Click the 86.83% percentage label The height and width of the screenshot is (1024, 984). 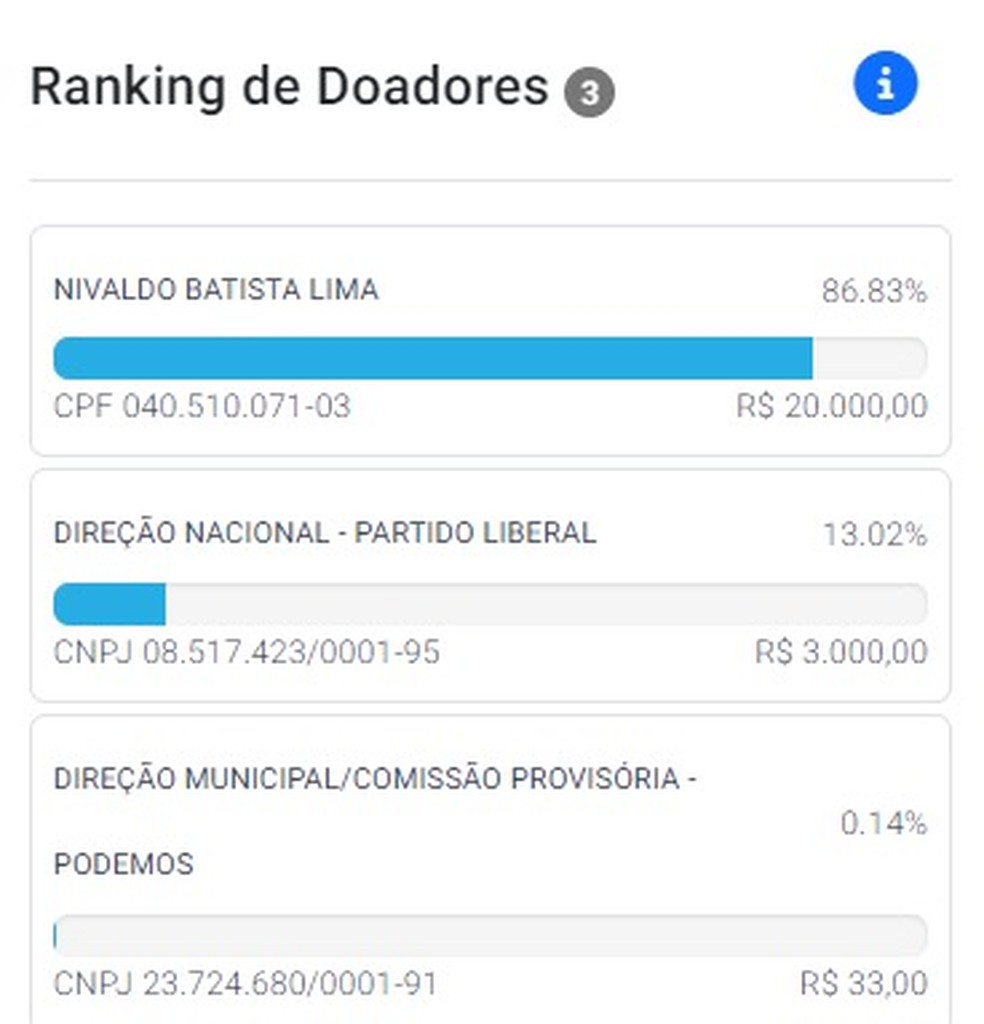875,292
